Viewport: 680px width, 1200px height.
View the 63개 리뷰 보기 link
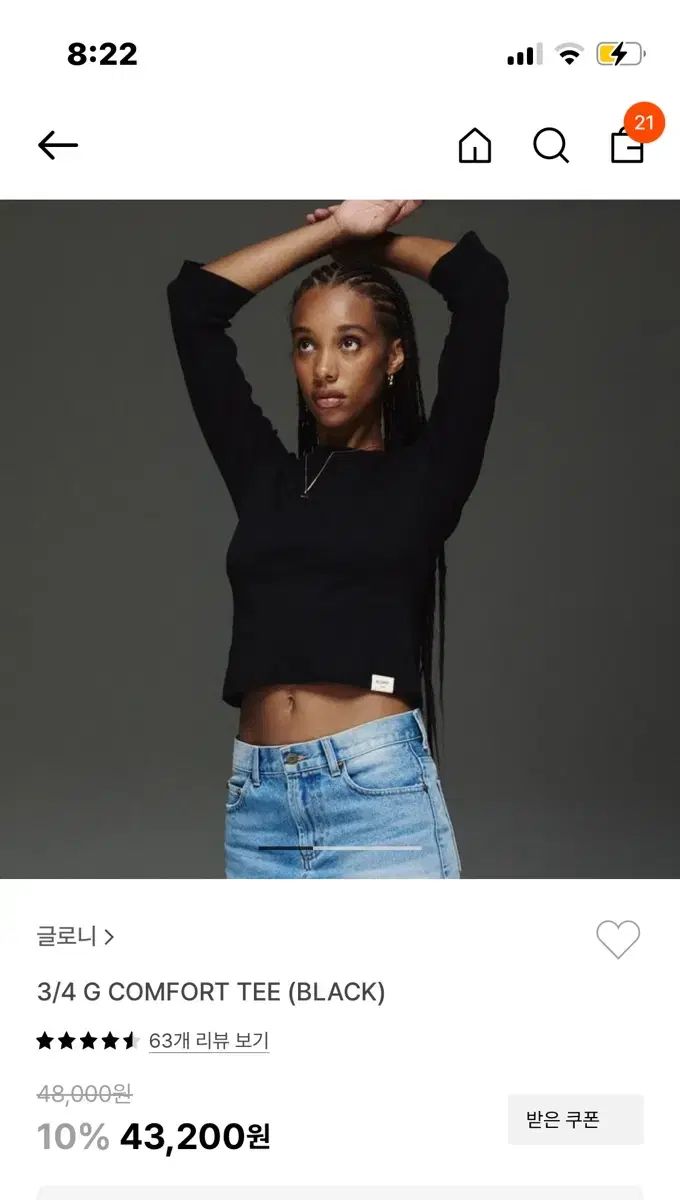click(208, 1041)
